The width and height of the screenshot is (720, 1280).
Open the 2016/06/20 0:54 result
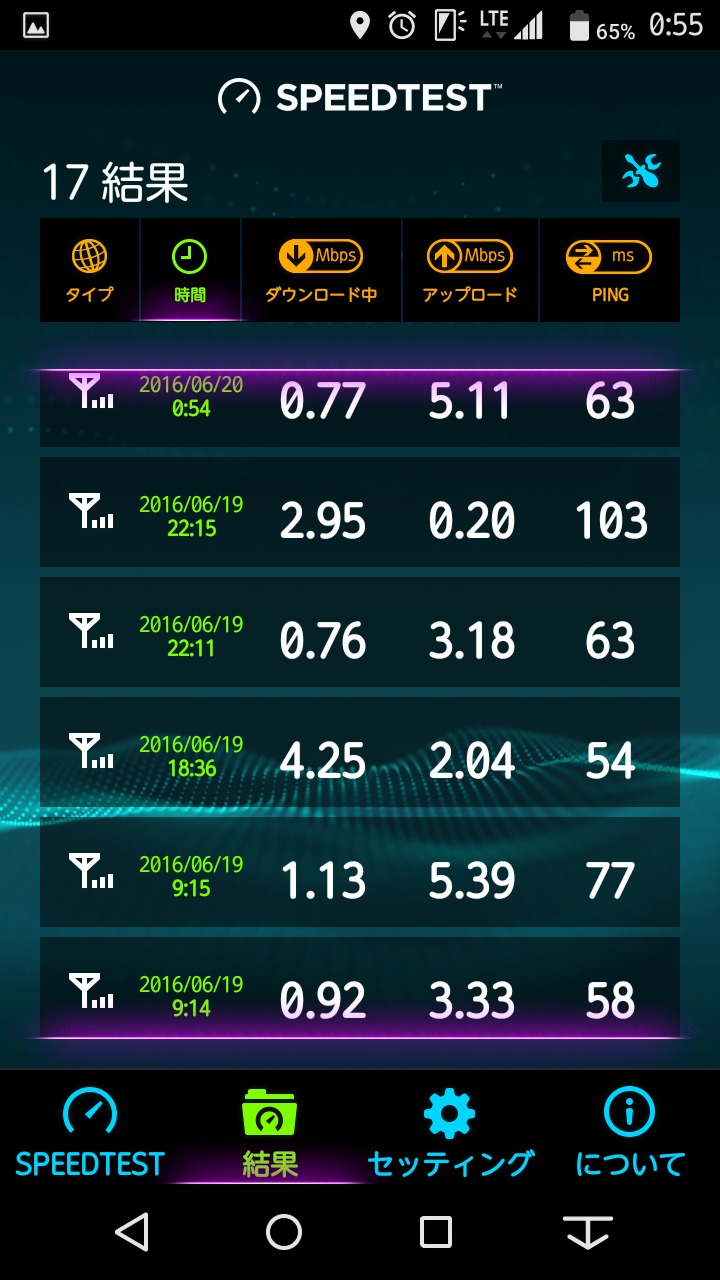360,405
